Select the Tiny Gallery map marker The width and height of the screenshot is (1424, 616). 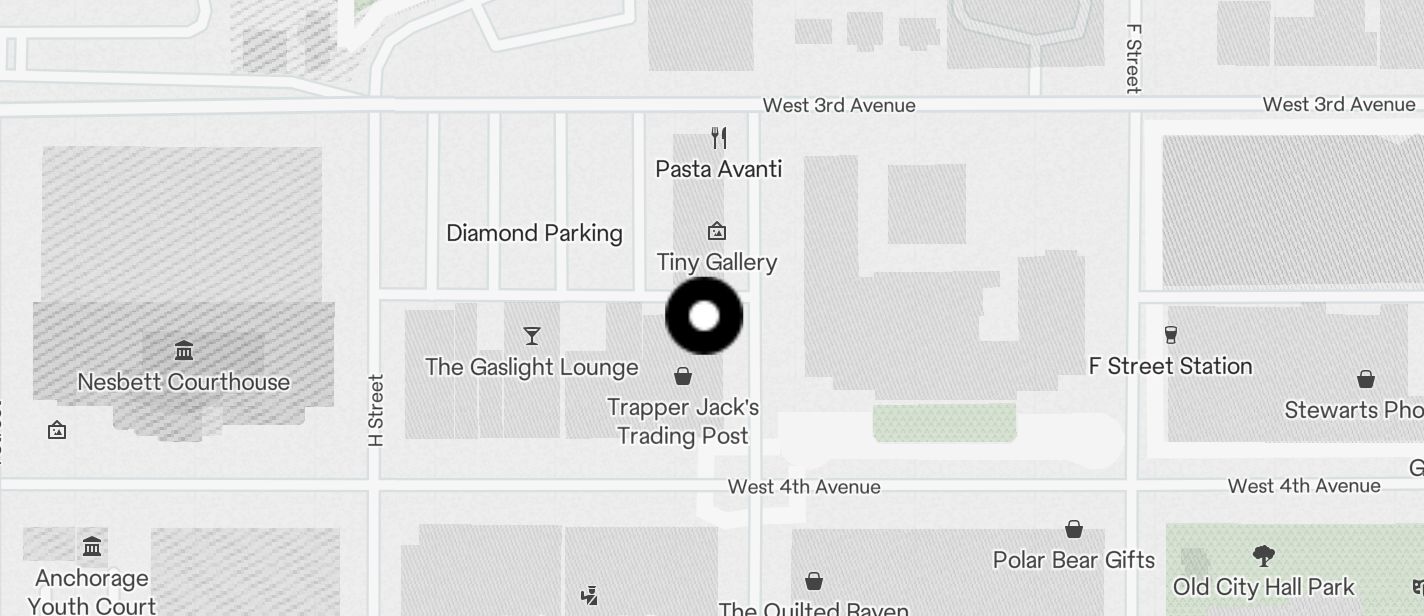click(717, 232)
